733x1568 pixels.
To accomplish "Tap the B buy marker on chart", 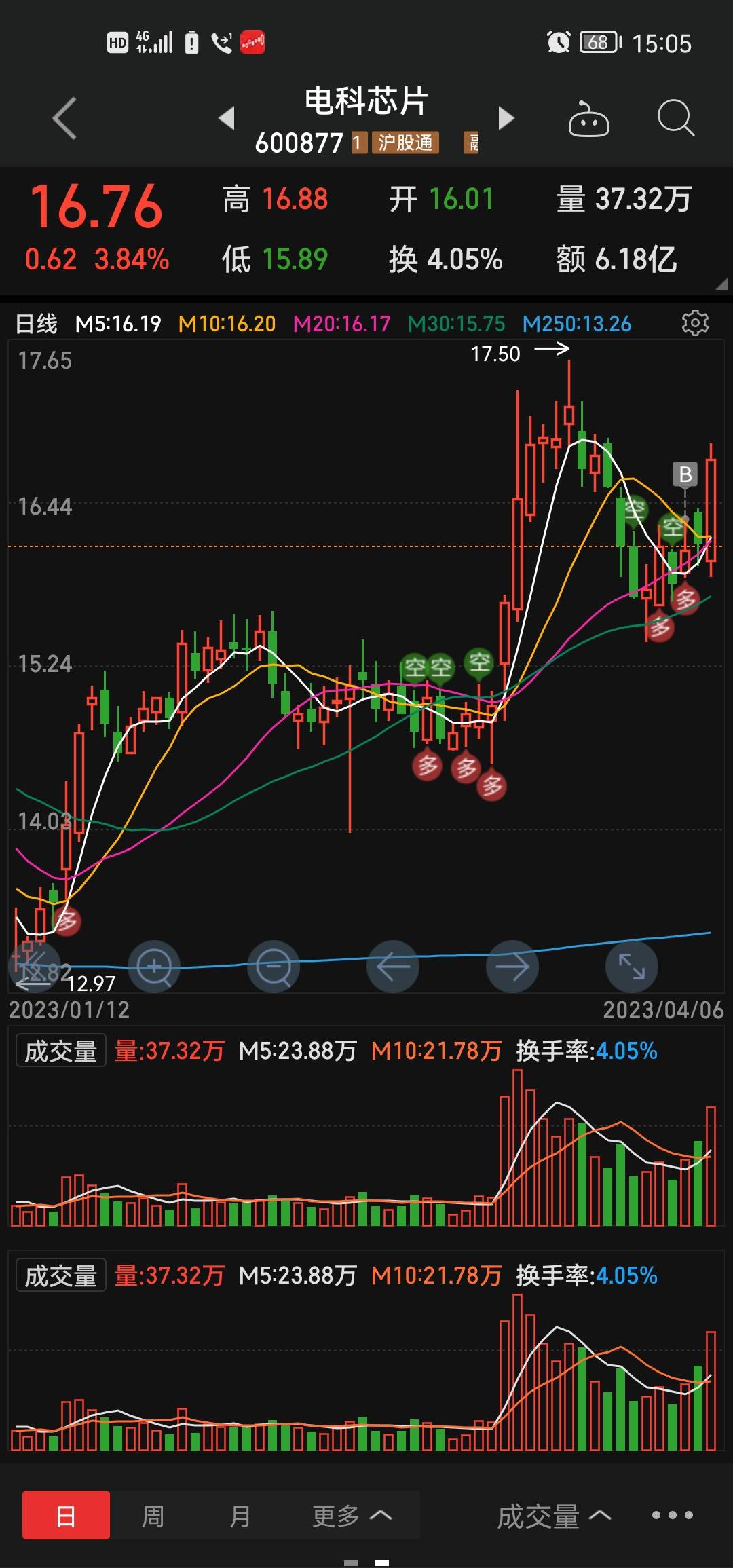I will pos(685,474).
